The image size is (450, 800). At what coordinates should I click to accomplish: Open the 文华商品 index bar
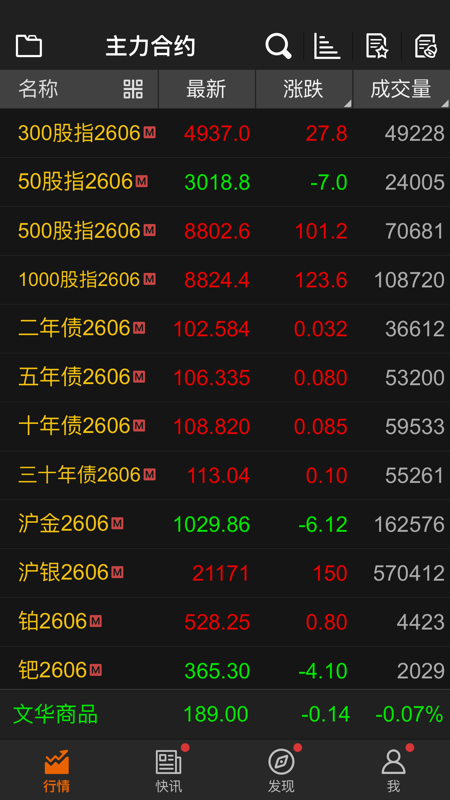click(x=225, y=715)
